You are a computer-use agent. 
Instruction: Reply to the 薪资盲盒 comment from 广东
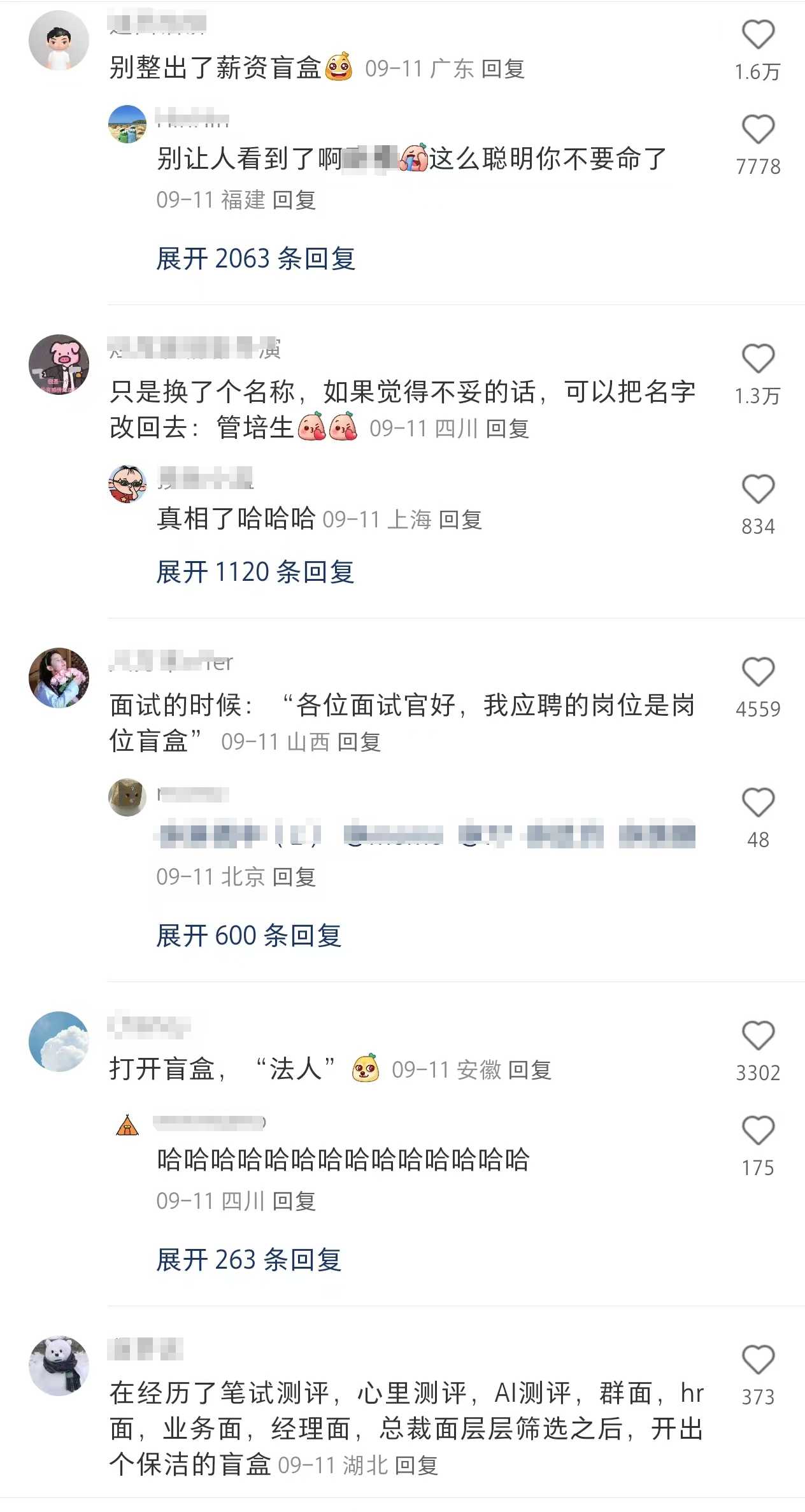pos(503,69)
